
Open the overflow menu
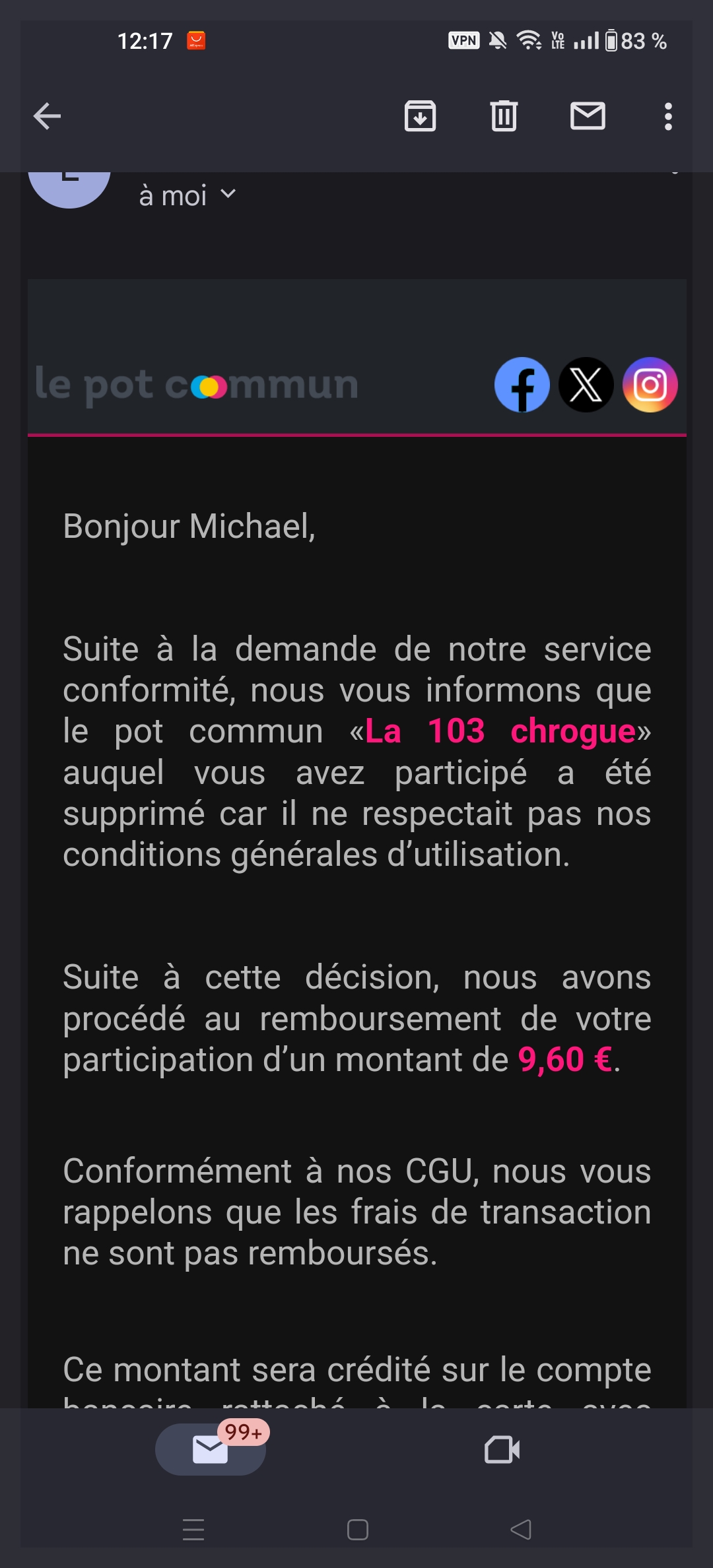pyautogui.click(x=668, y=117)
